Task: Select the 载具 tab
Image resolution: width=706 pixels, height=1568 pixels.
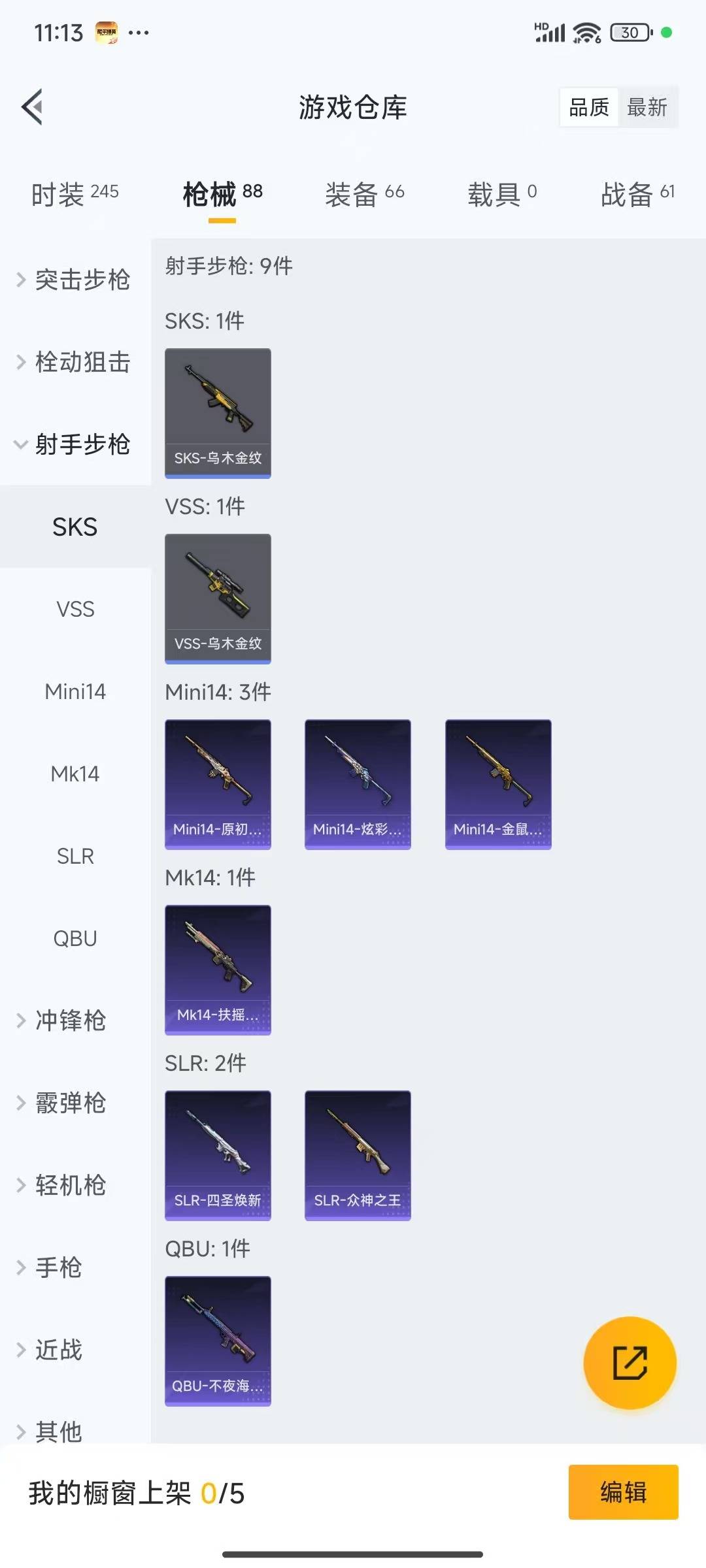Action: pos(501,194)
